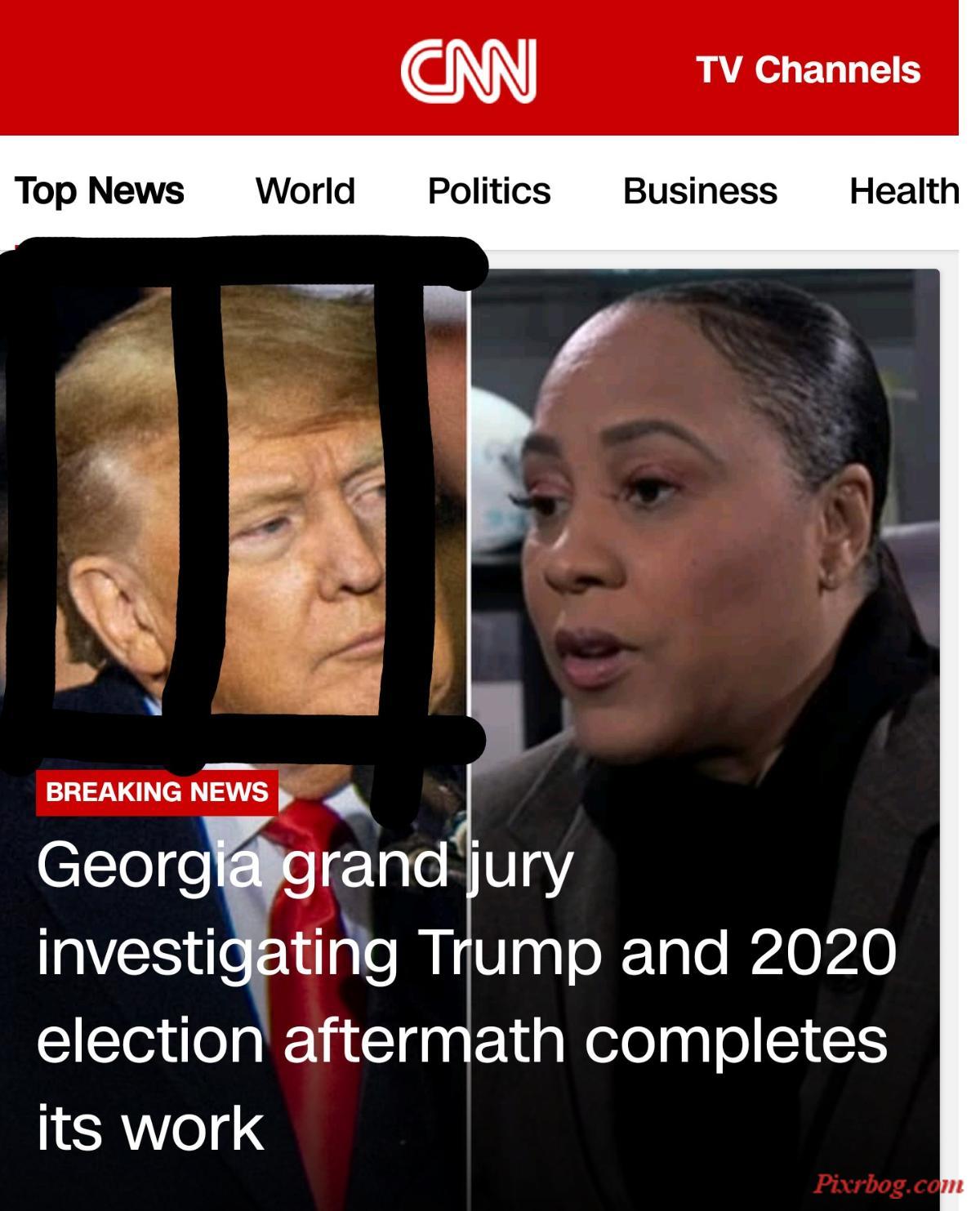Go to the Health tab
This screenshot has height=1211, width=980.
(x=903, y=191)
